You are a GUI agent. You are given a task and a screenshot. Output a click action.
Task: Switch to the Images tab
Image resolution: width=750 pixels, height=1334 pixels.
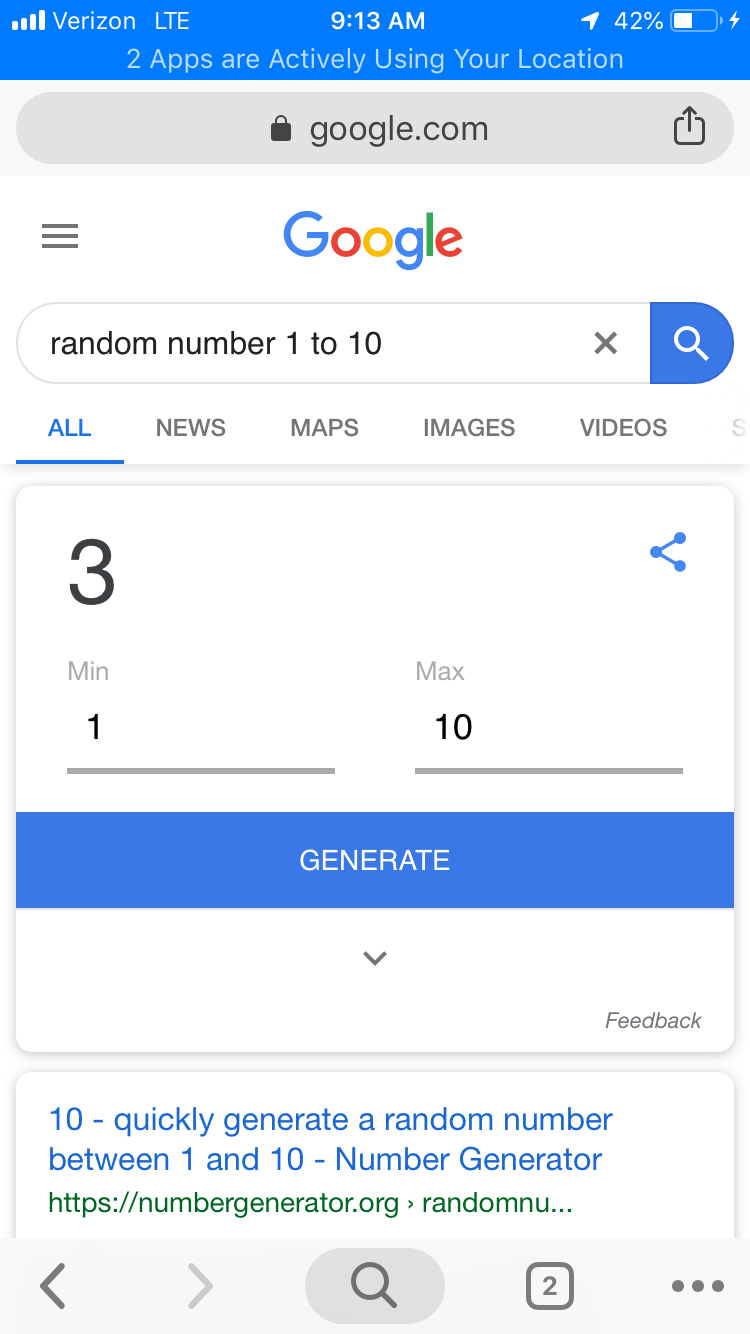tap(469, 428)
